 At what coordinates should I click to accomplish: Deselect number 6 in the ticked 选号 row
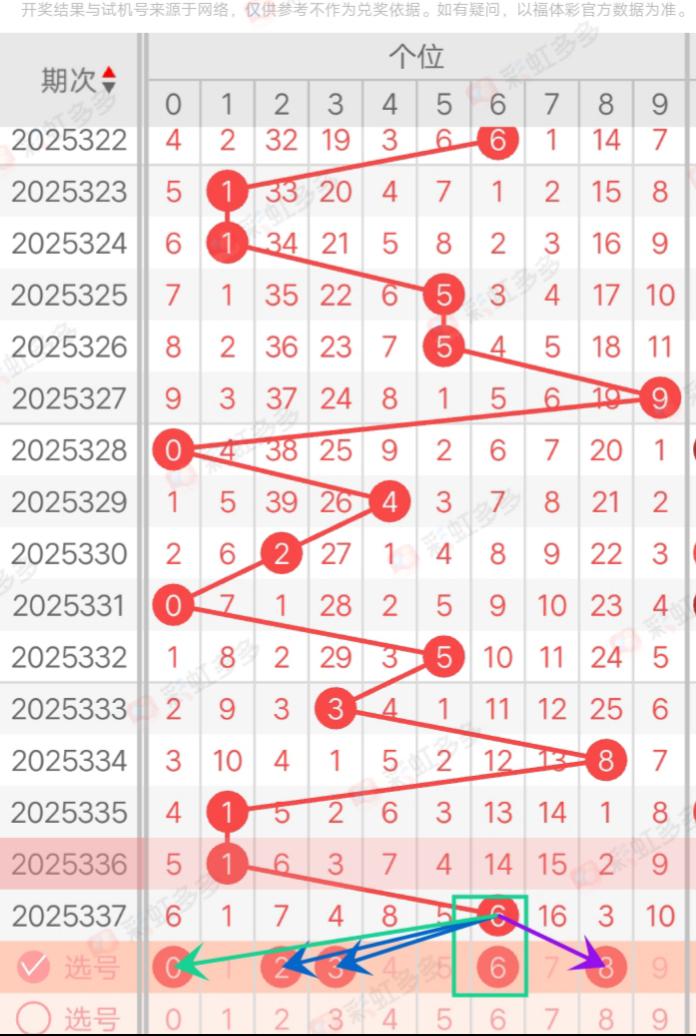[x=497, y=968]
